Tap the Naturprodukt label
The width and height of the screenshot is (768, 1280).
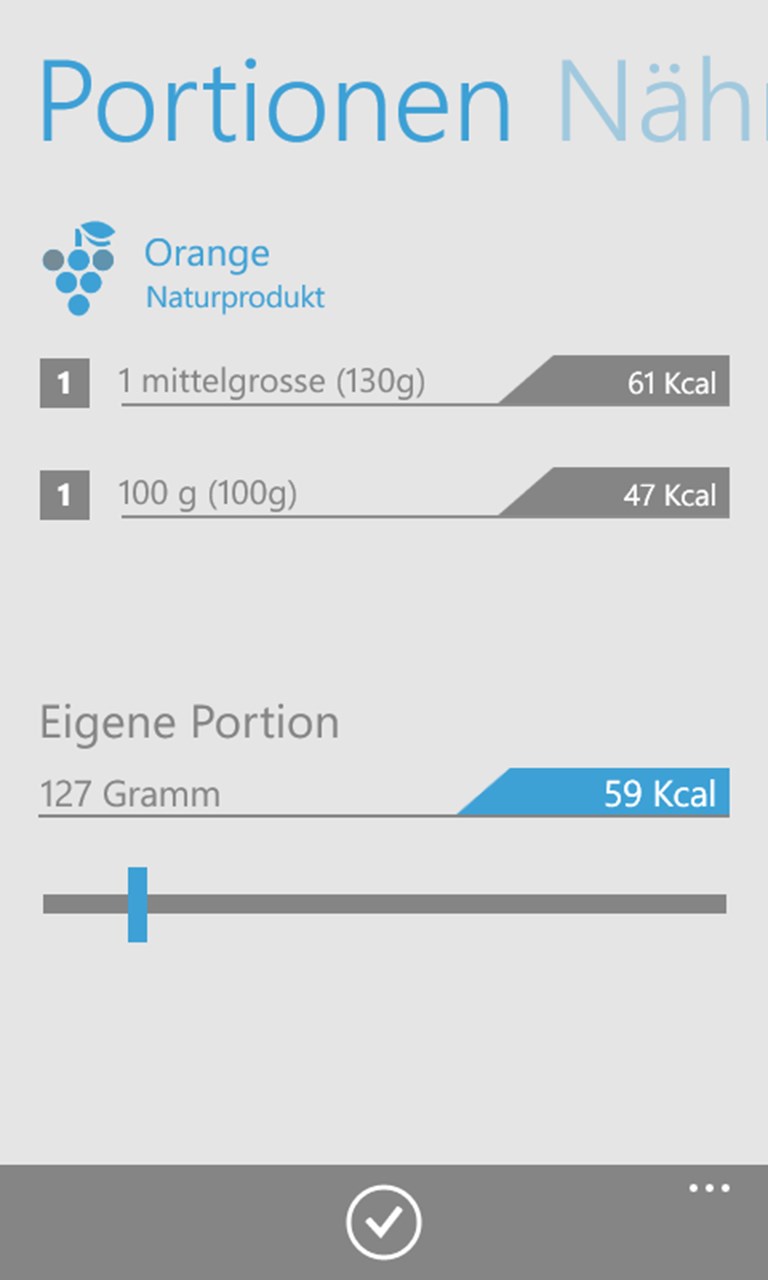click(x=232, y=296)
